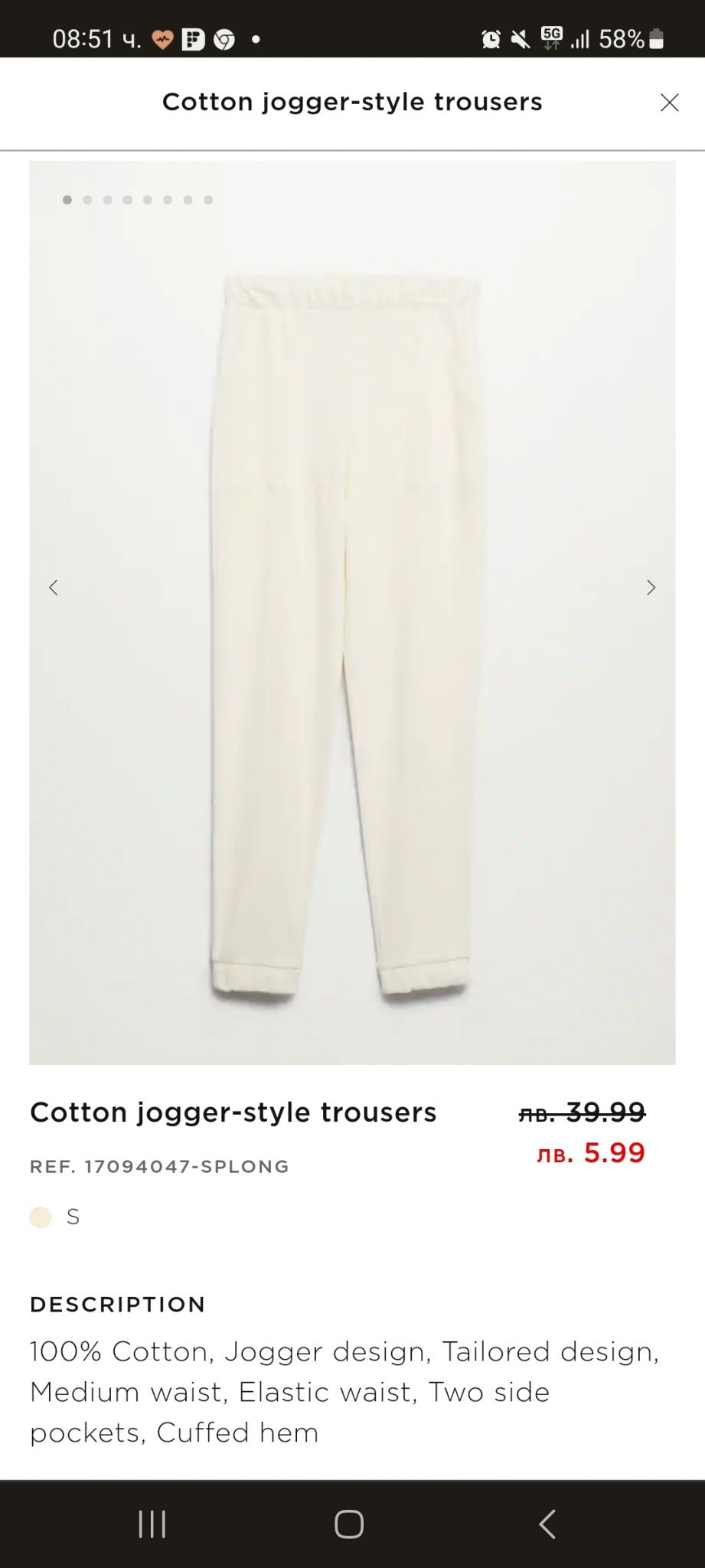
Task: Show the next product photo
Action: [x=651, y=587]
